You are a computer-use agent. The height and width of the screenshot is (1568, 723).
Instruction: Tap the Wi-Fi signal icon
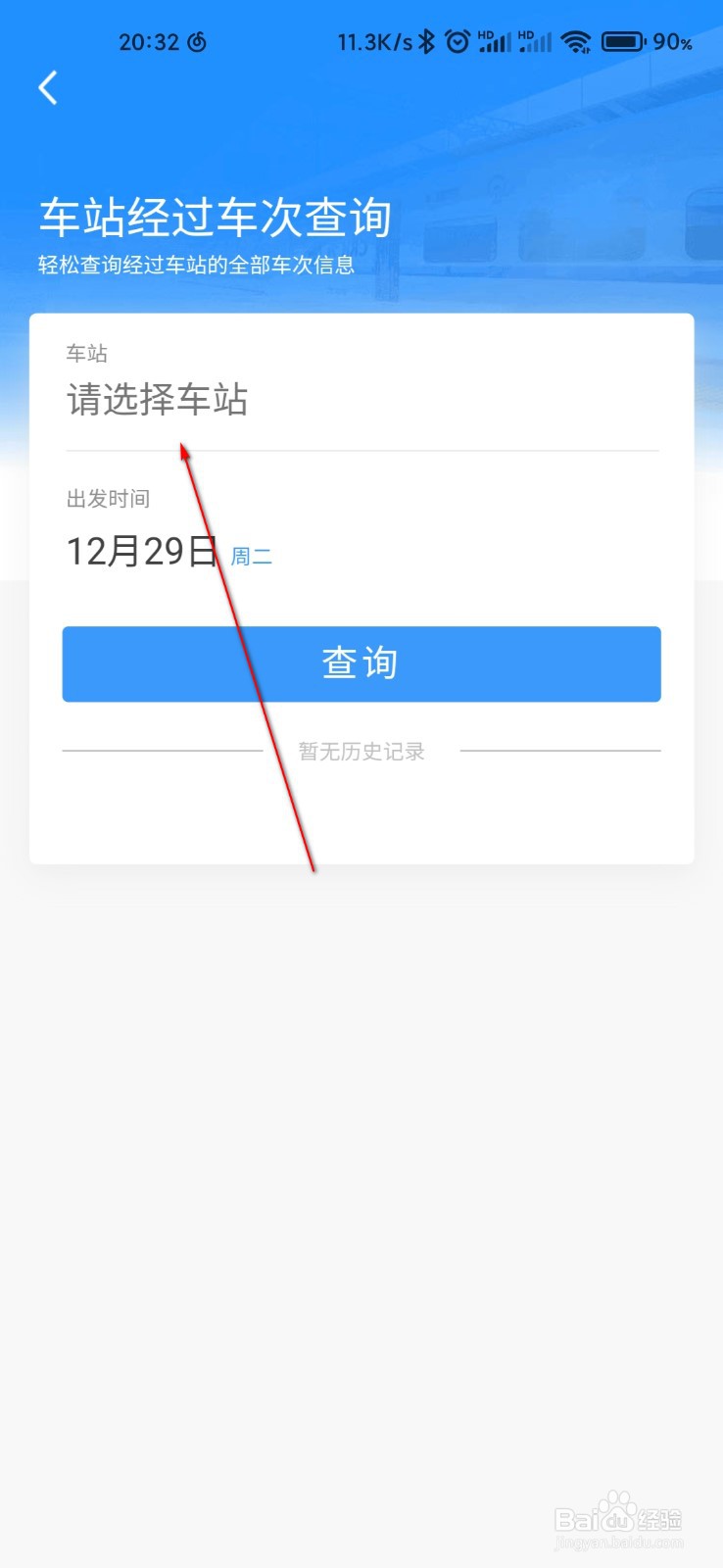[x=576, y=41]
